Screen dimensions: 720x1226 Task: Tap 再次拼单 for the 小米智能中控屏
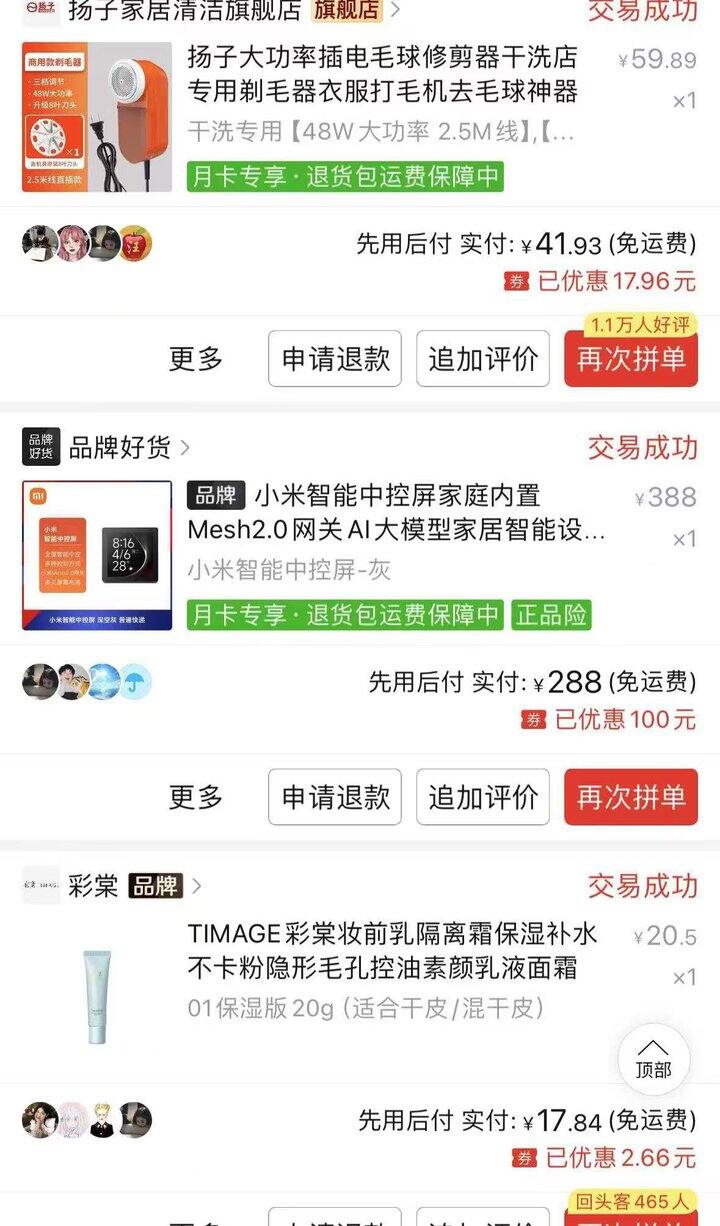click(x=631, y=797)
